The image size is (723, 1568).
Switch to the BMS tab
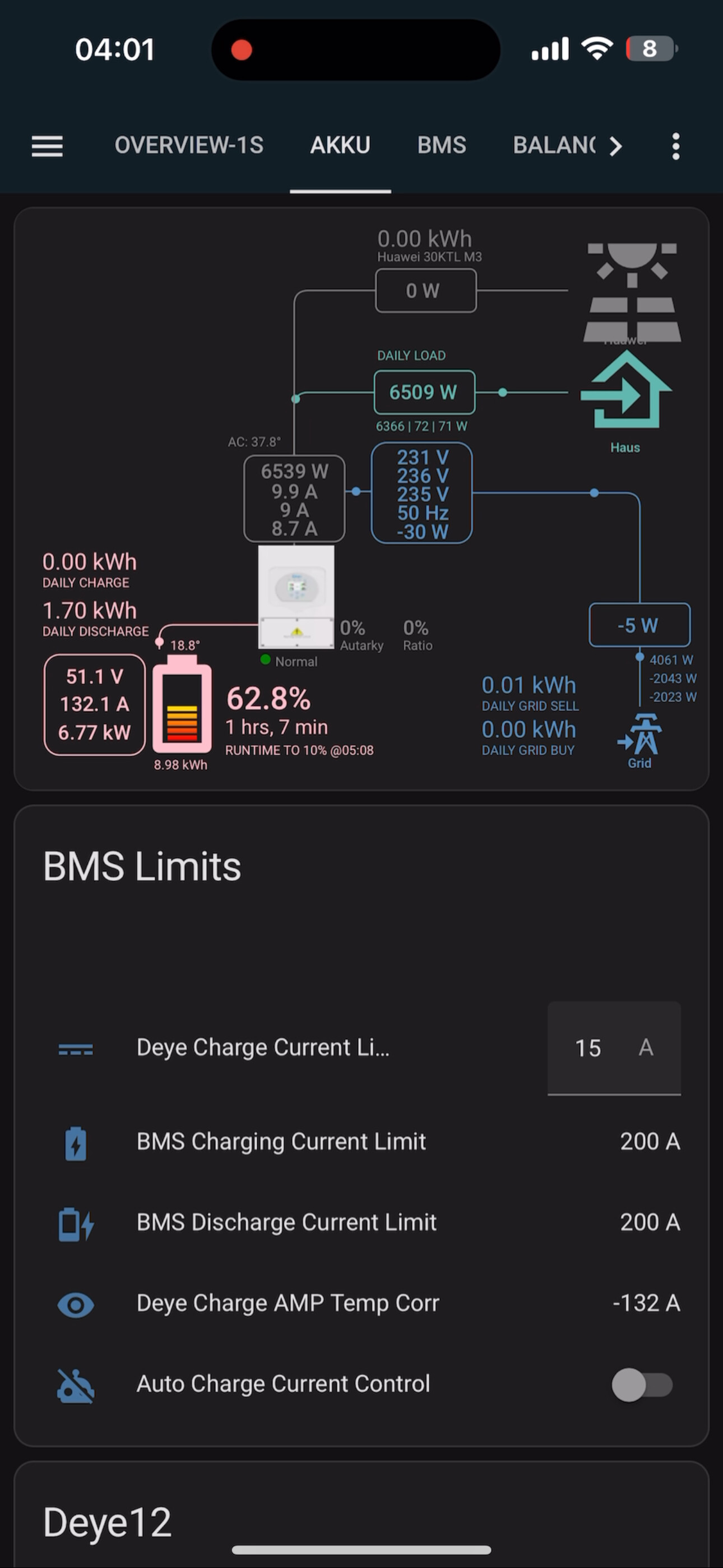tap(441, 146)
